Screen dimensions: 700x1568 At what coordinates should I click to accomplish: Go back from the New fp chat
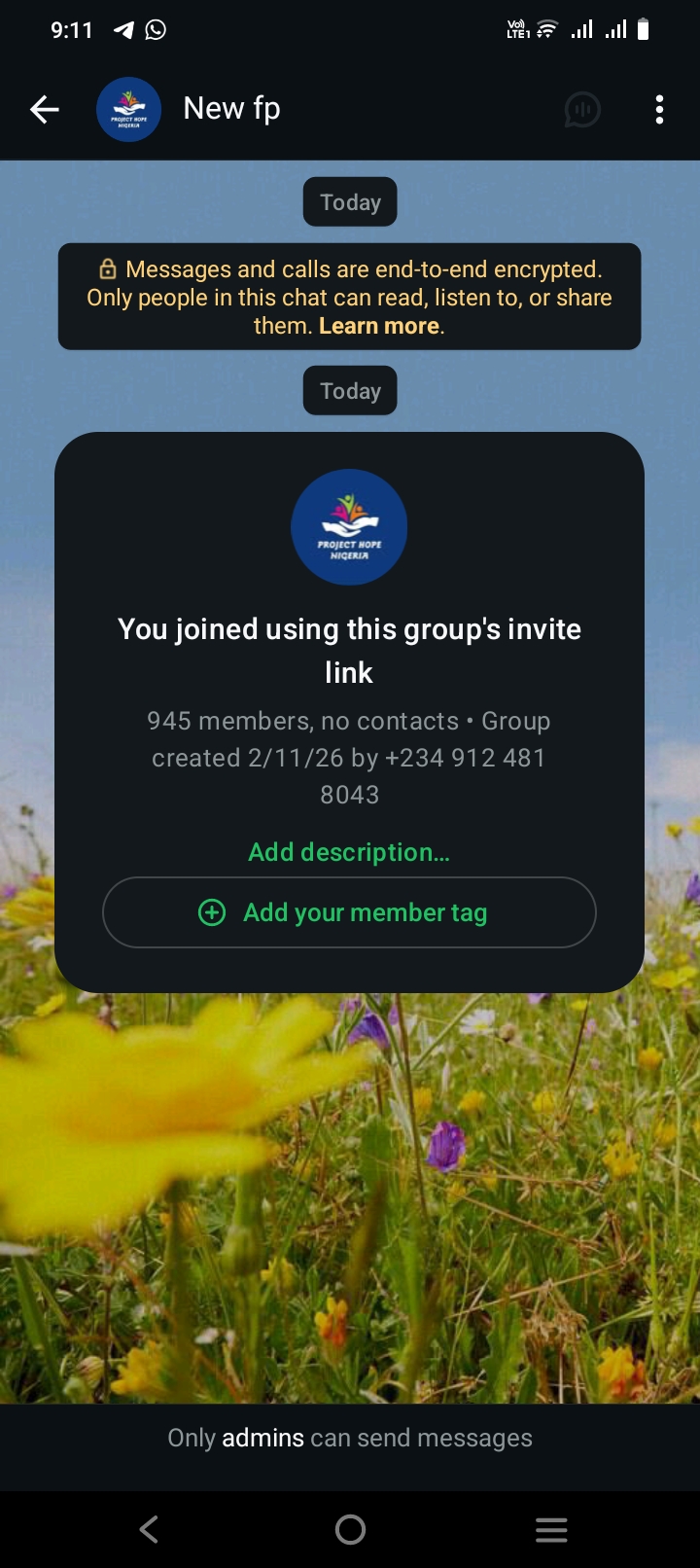45,110
